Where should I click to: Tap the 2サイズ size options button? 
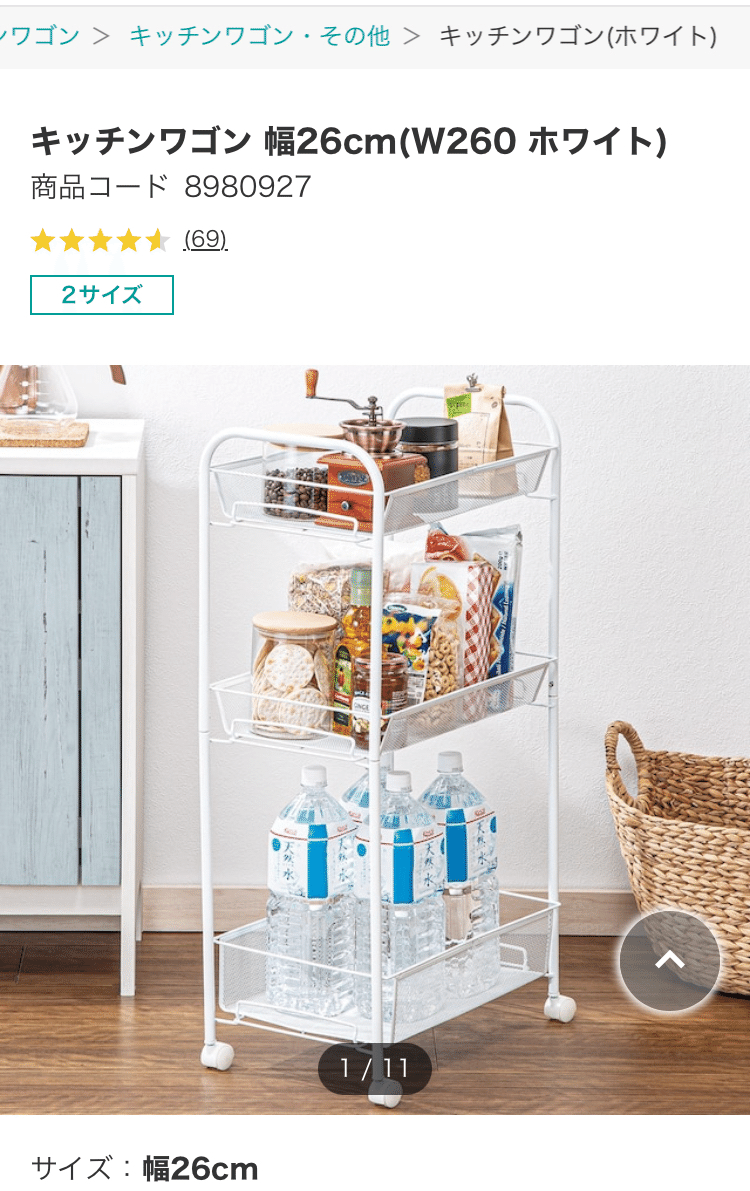click(102, 295)
